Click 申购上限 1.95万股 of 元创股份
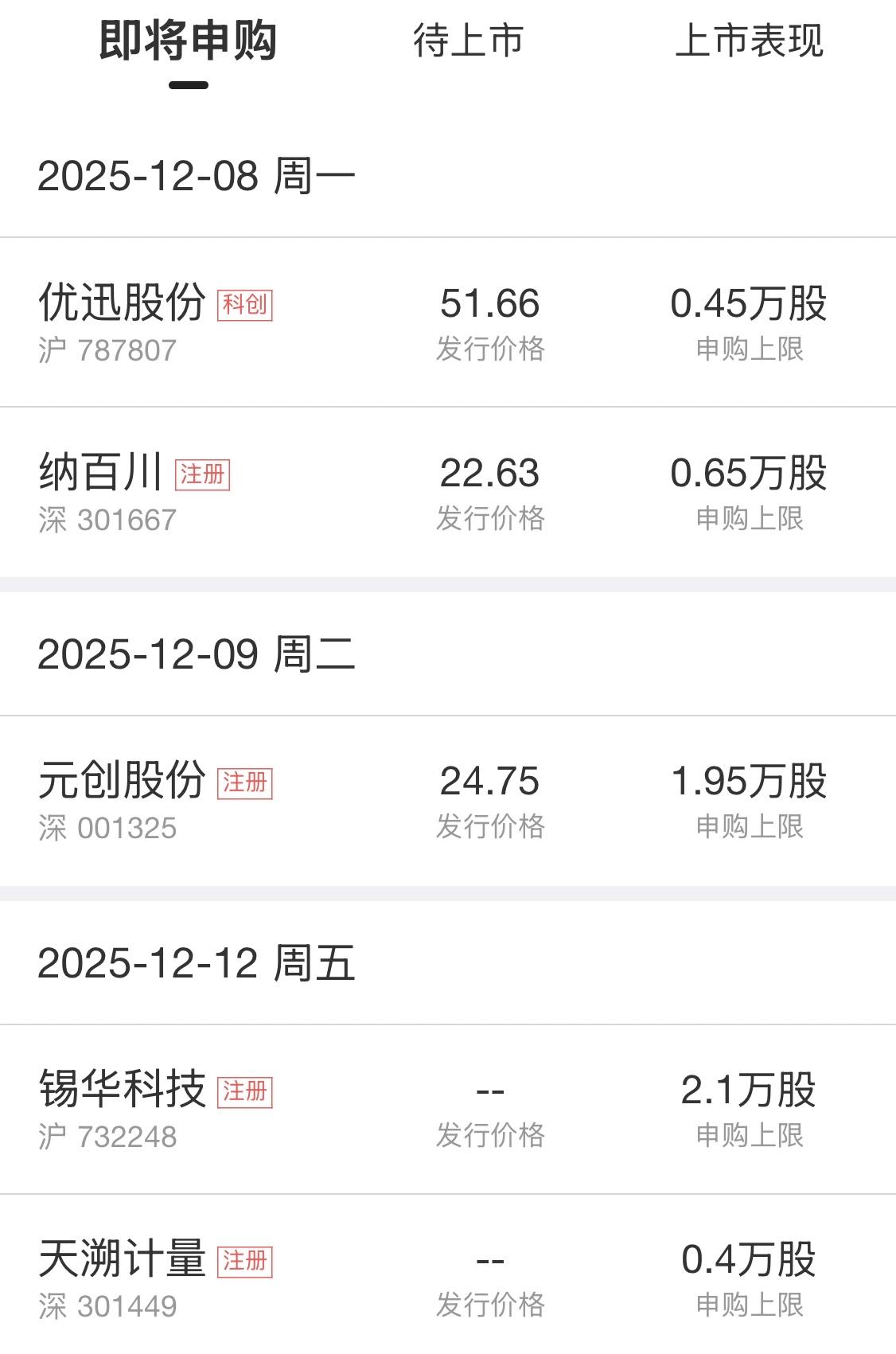 [751, 781]
